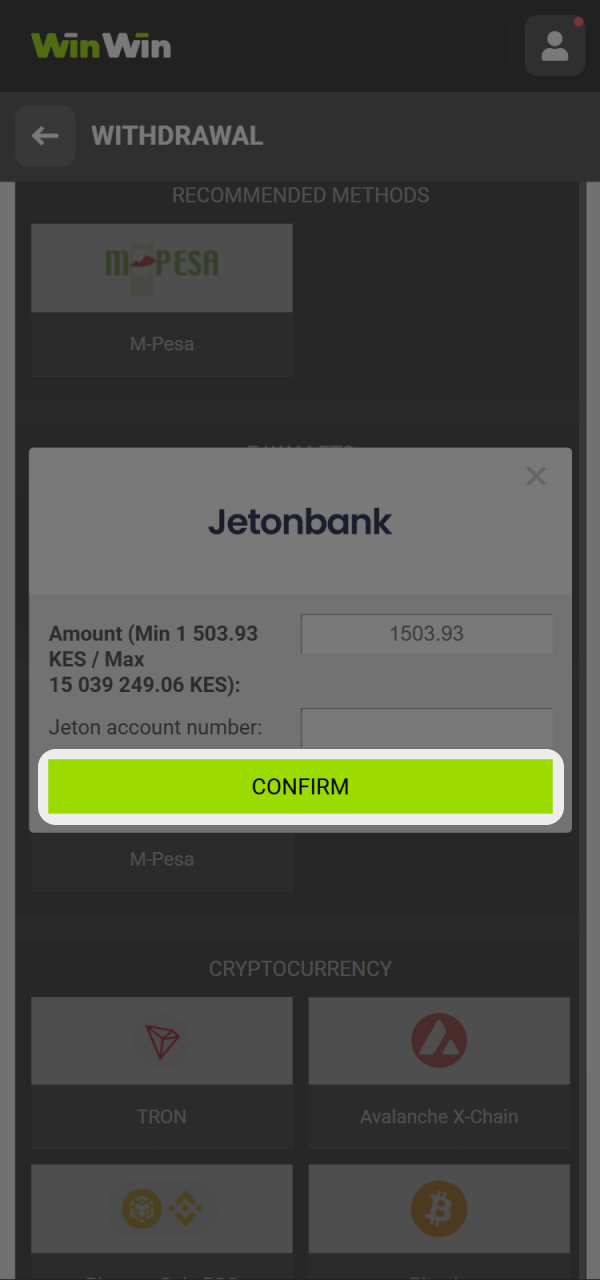Viewport: 600px width, 1280px height.
Task: Go back from Withdrawal page
Action: coord(45,136)
